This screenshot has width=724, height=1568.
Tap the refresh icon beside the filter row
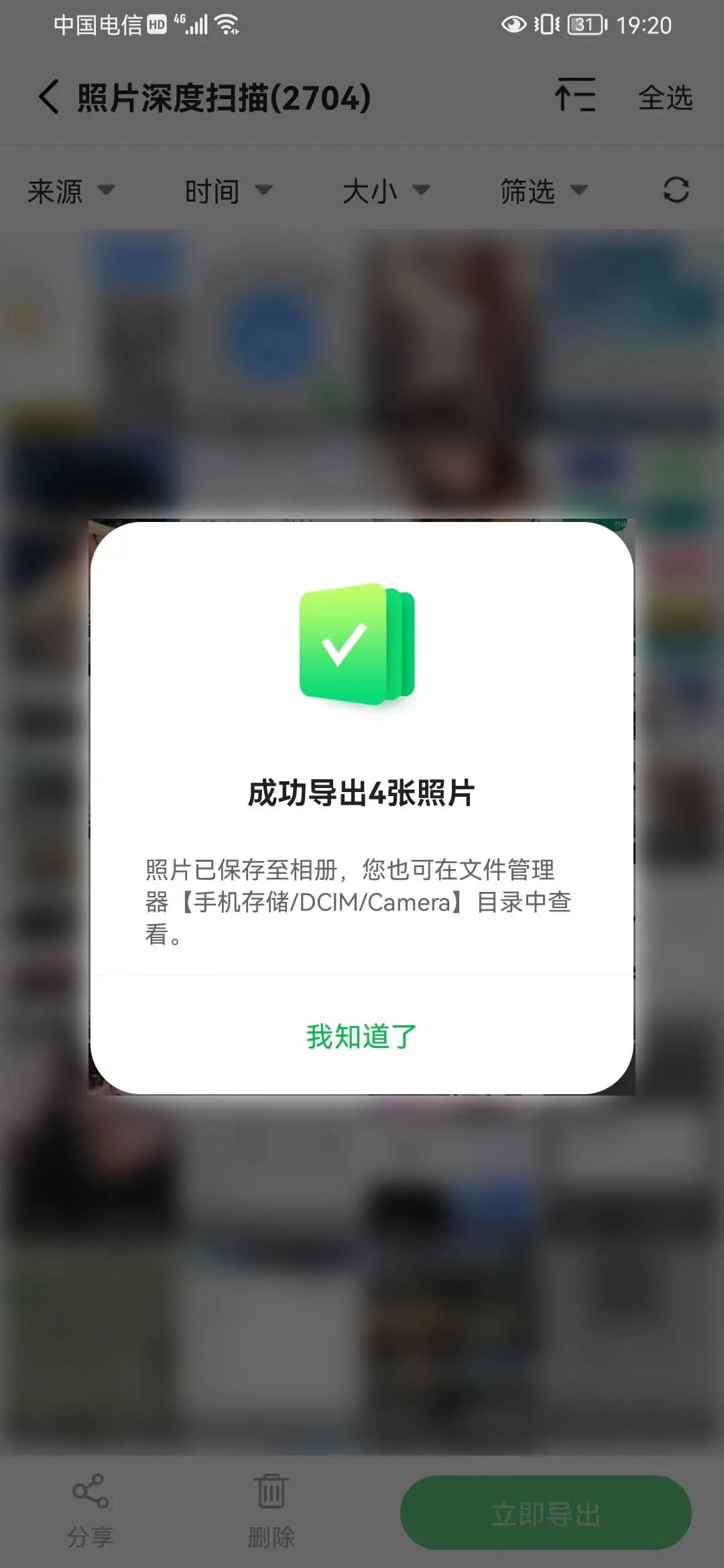click(676, 190)
